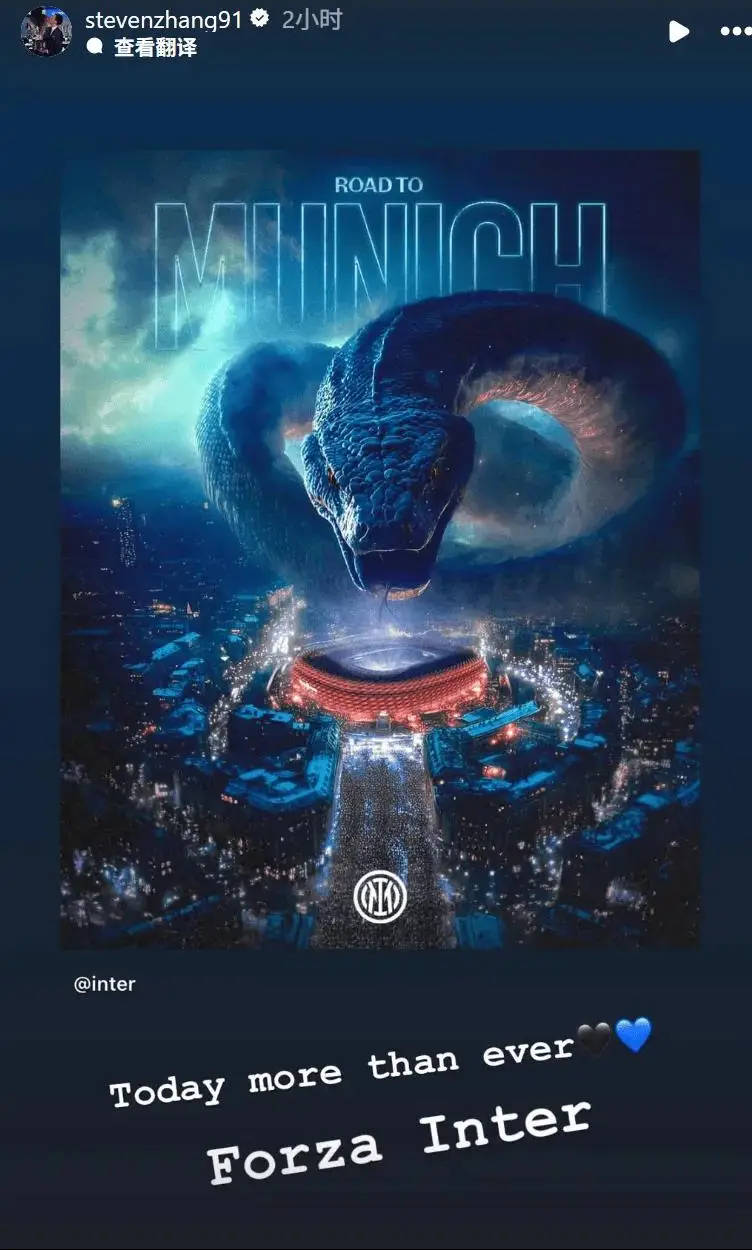Open the three-dot overflow menu

735,32
